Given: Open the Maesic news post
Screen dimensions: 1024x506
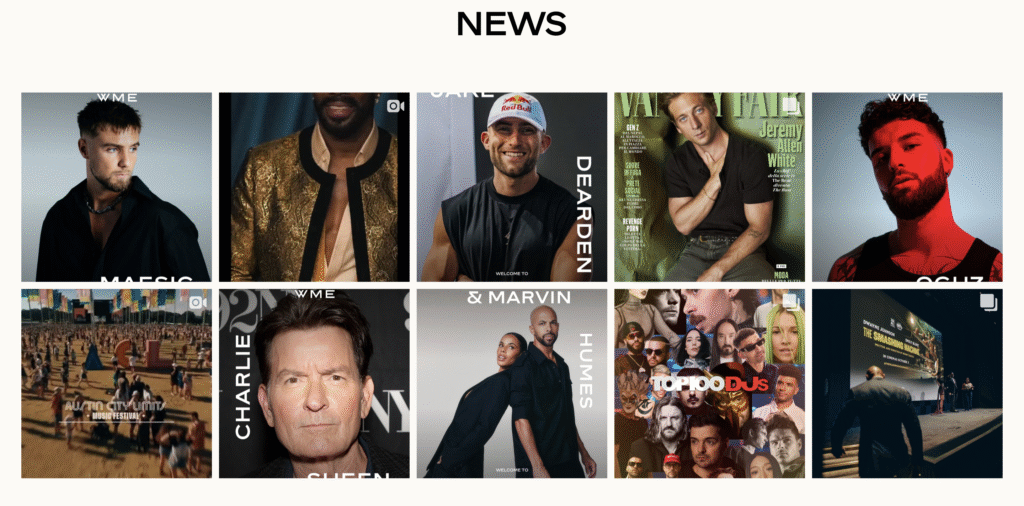Looking at the screenshot, I should [x=116, y=187].
